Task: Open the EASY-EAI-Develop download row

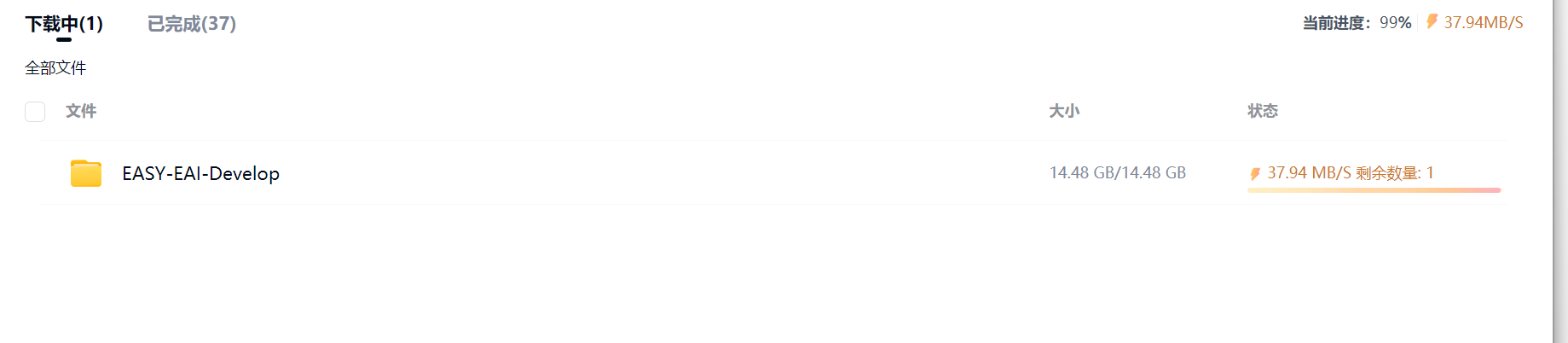Action: [200, 173]
